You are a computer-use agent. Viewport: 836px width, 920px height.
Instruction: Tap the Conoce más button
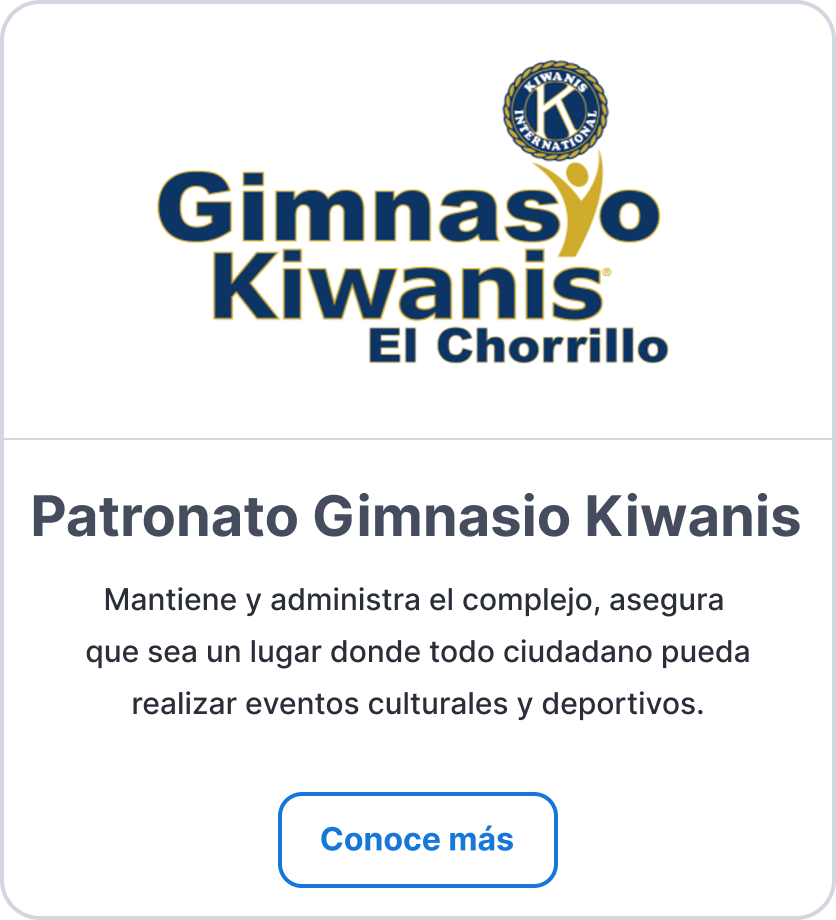click(417, 839)
